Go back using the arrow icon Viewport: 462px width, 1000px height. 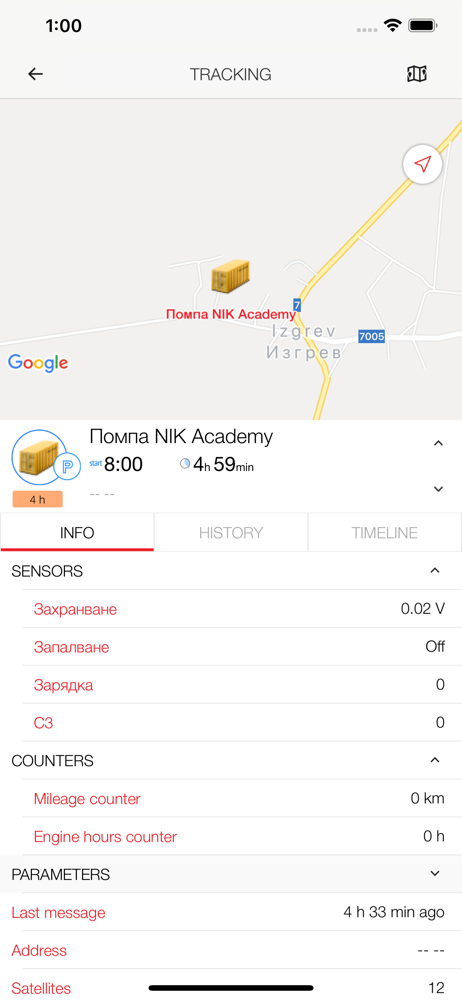pyautogui.click(x=35, y=74)
